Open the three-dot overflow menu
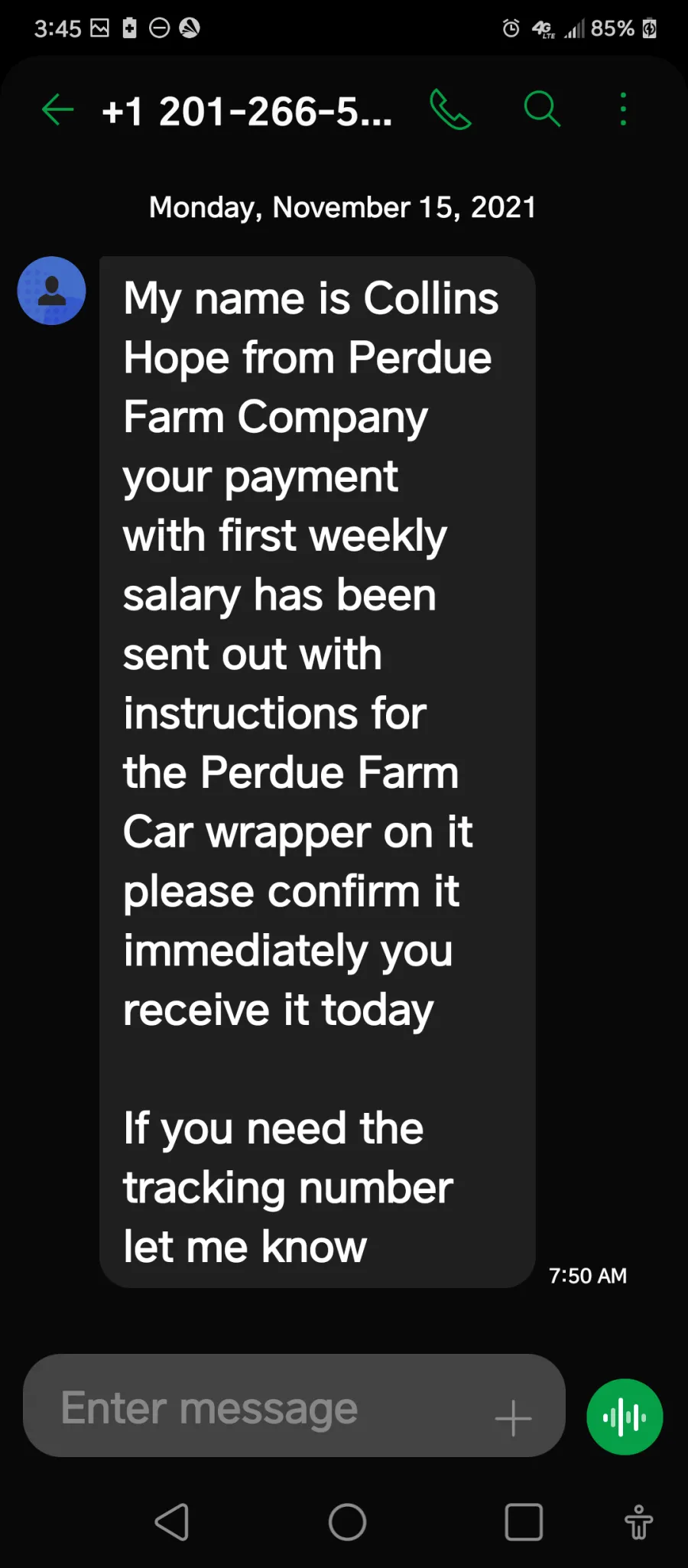 pos(623,109)
